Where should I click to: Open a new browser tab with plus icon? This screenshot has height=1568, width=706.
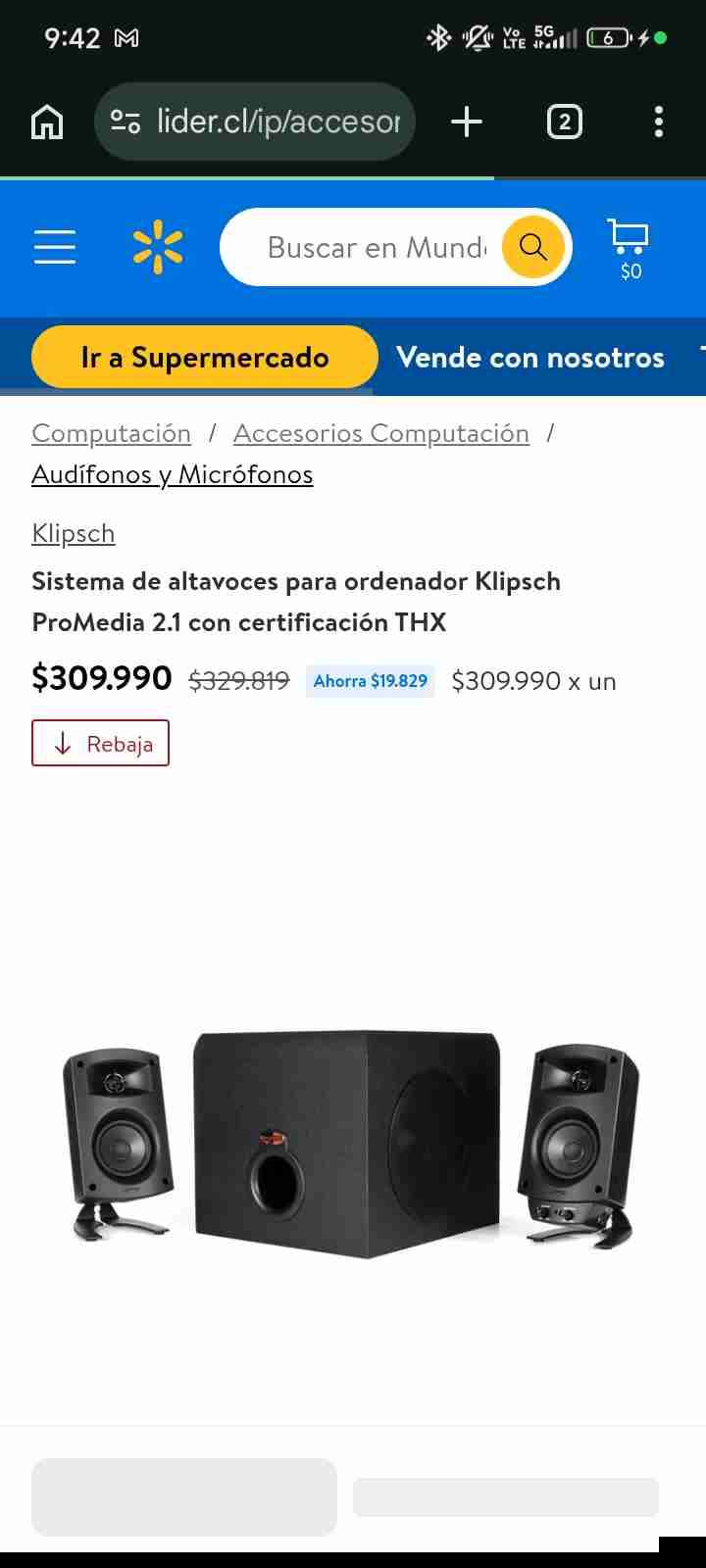466,121
